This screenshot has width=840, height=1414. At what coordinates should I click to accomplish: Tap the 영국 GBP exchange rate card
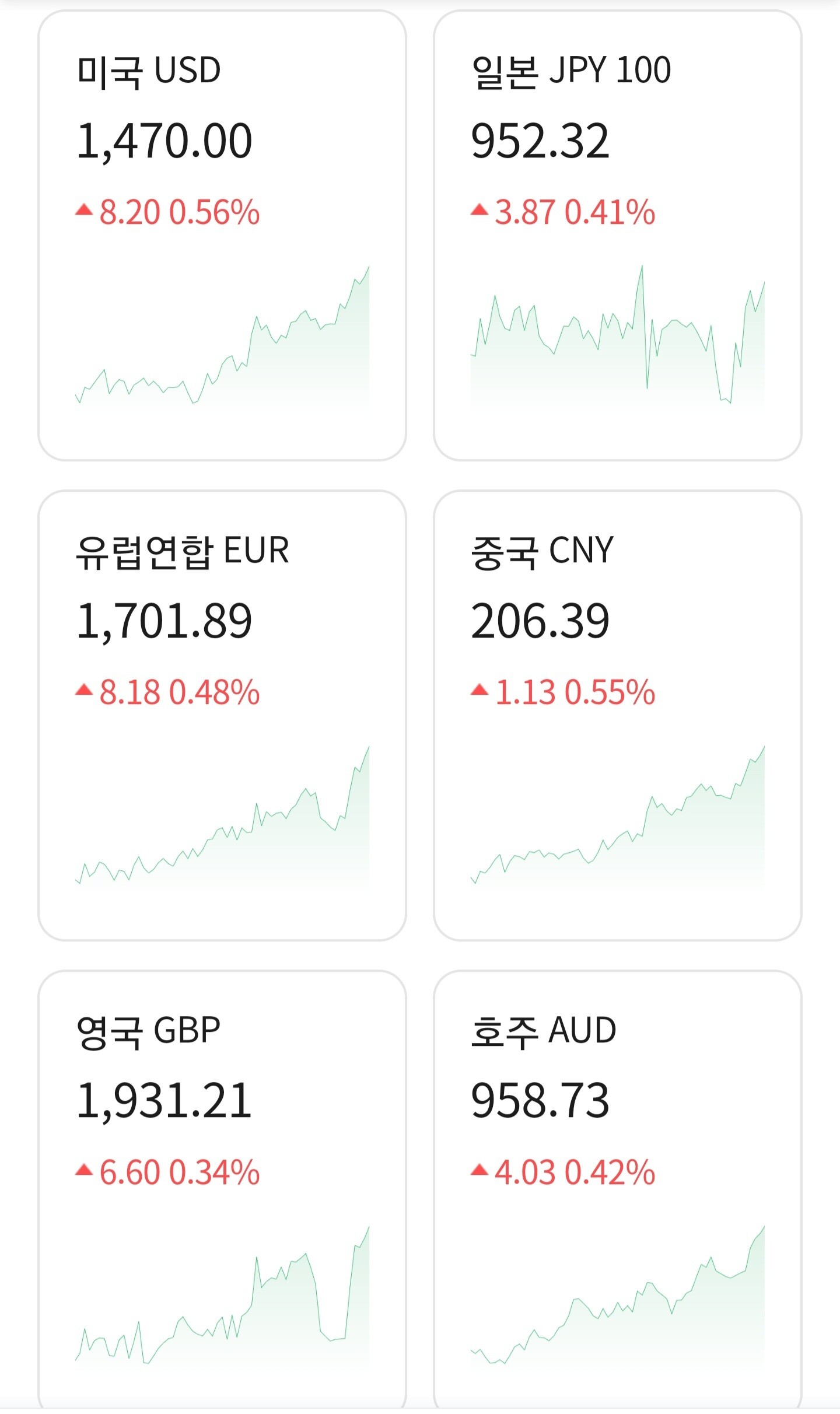222,1190
